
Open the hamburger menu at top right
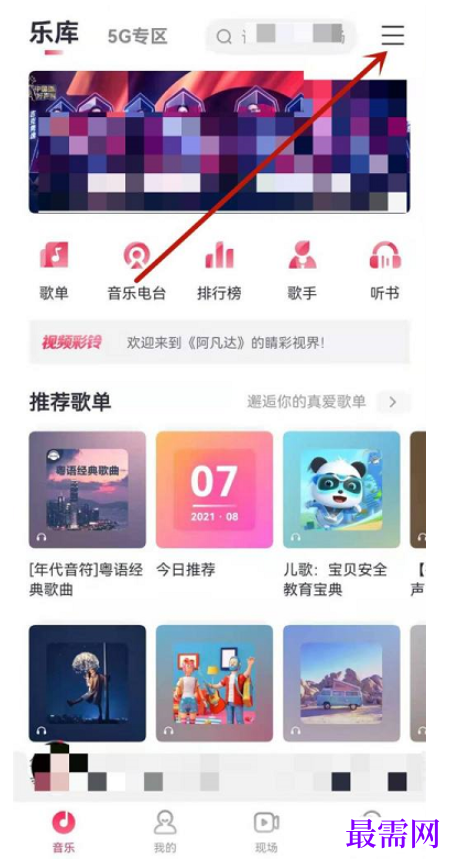393,35
